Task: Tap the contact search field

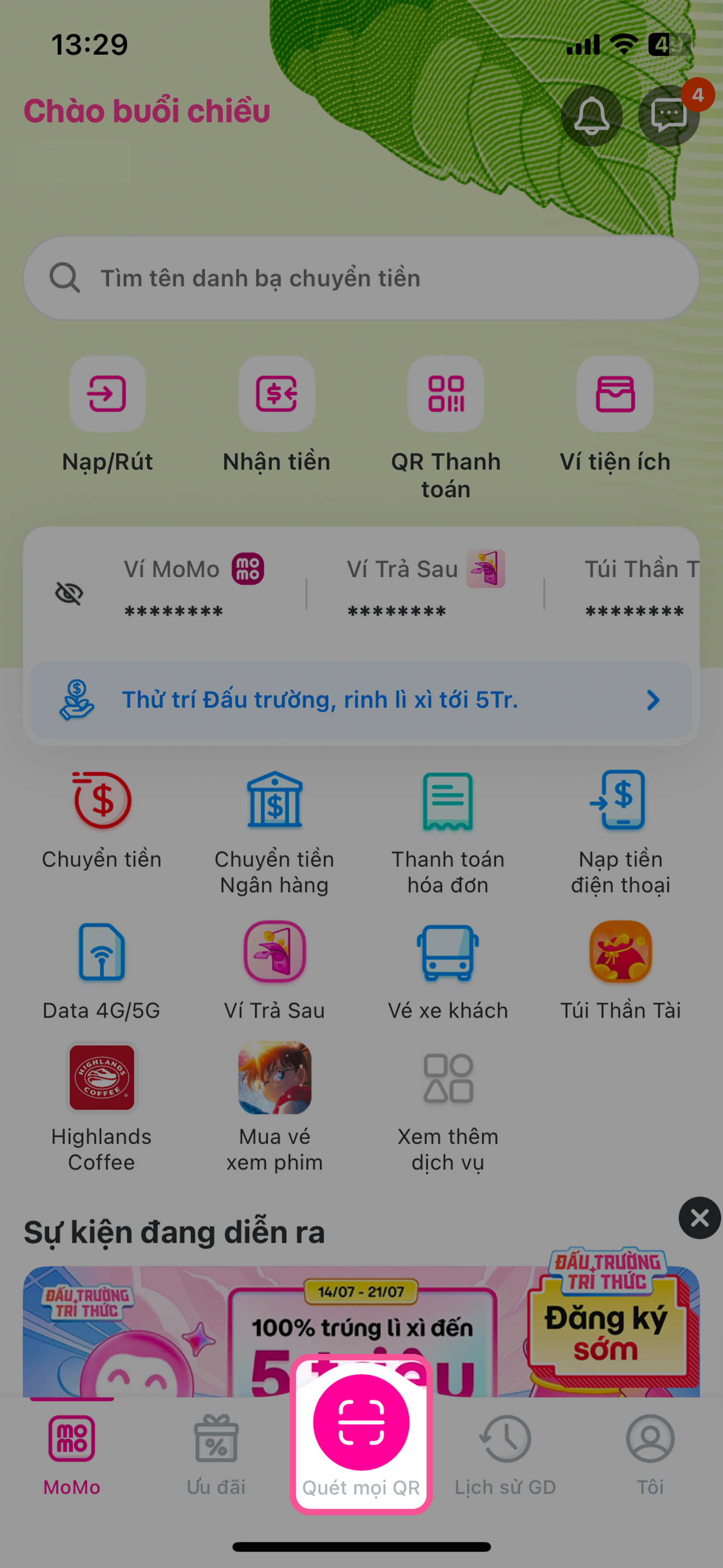Action: coord(361,278)
